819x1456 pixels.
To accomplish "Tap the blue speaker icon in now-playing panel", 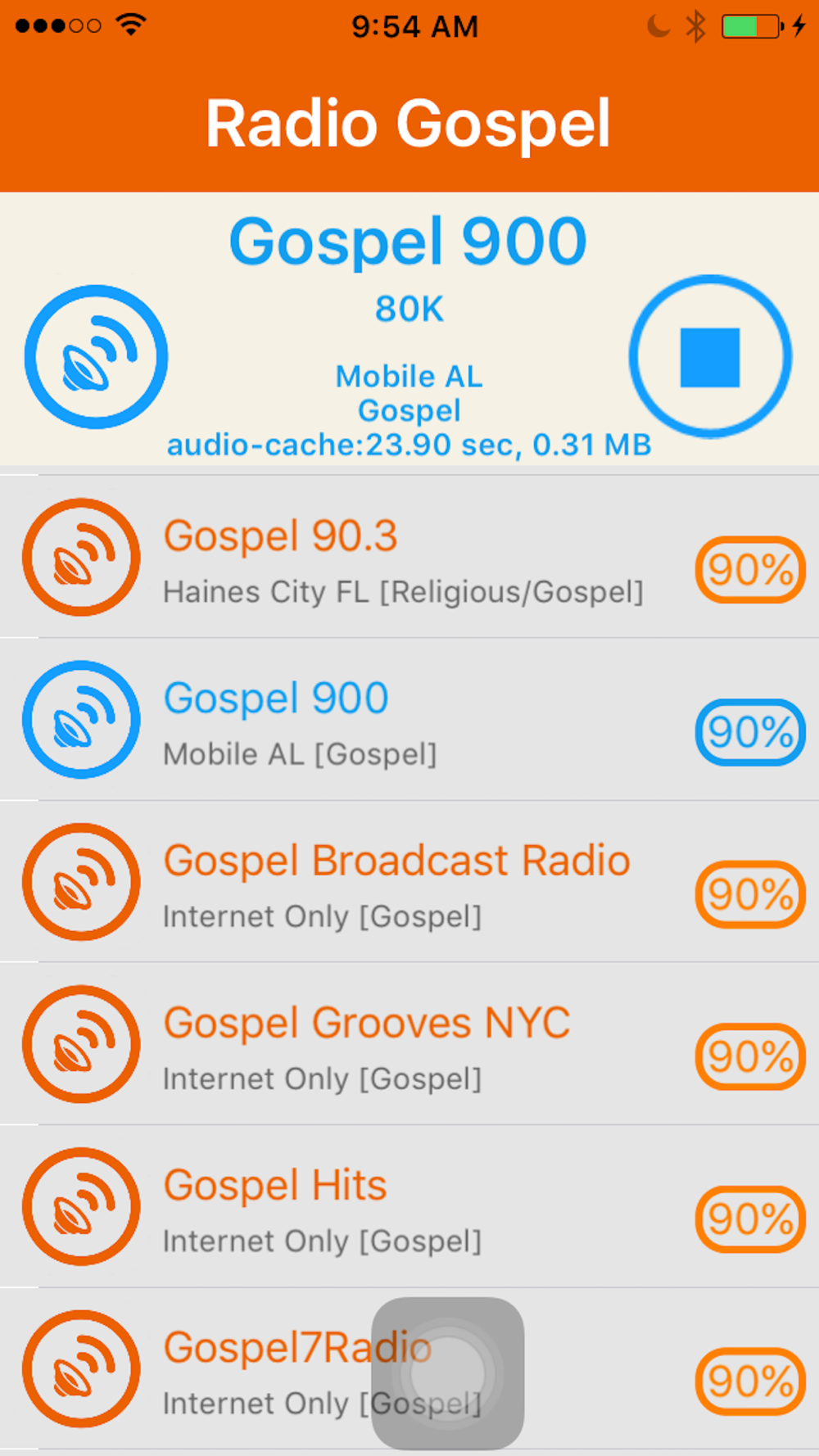I will pyautogui.click(x=96, y=356).
